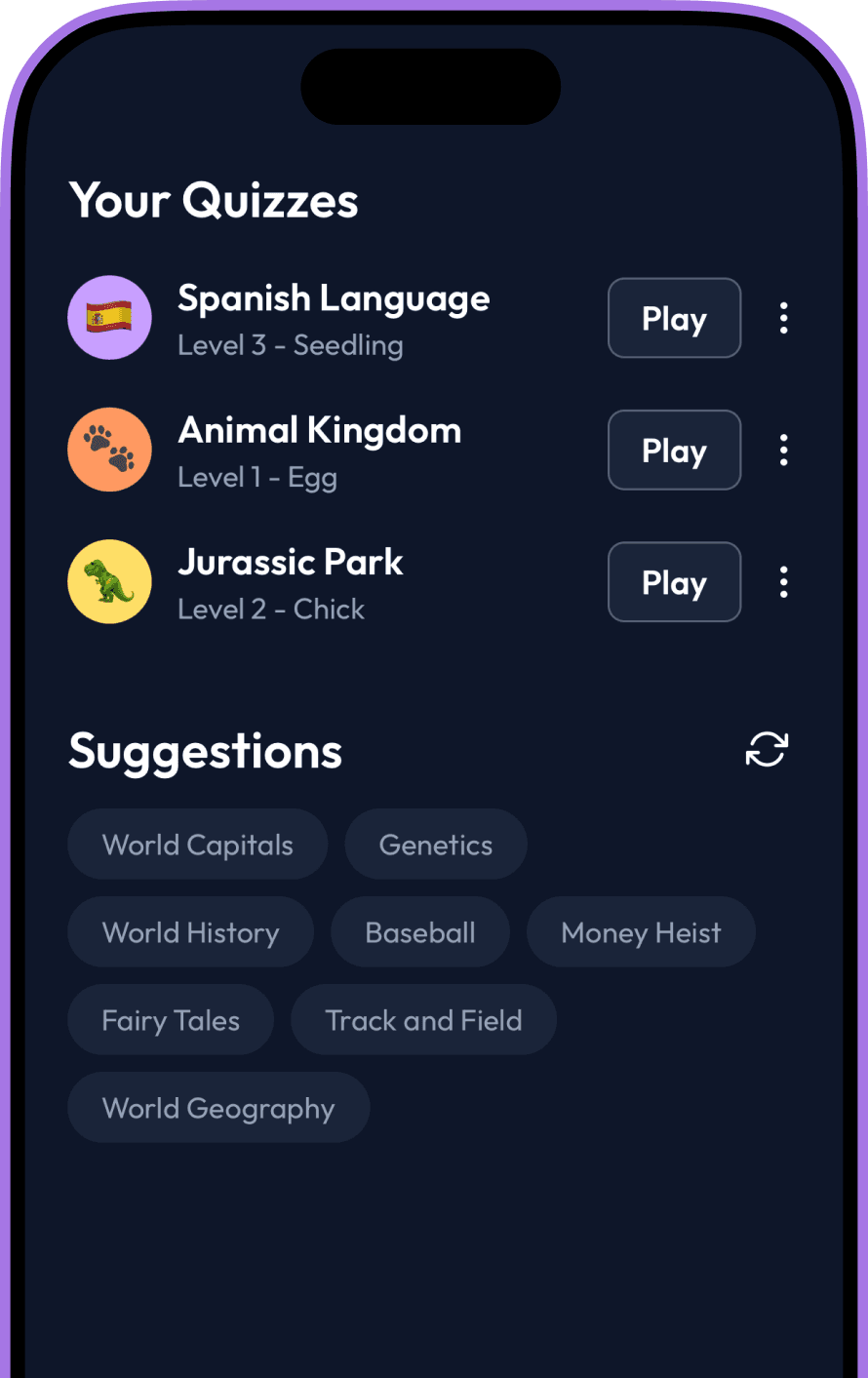Play the Jurassic Park quiz
Viewport: 868px width, 1378px height.
674,581
